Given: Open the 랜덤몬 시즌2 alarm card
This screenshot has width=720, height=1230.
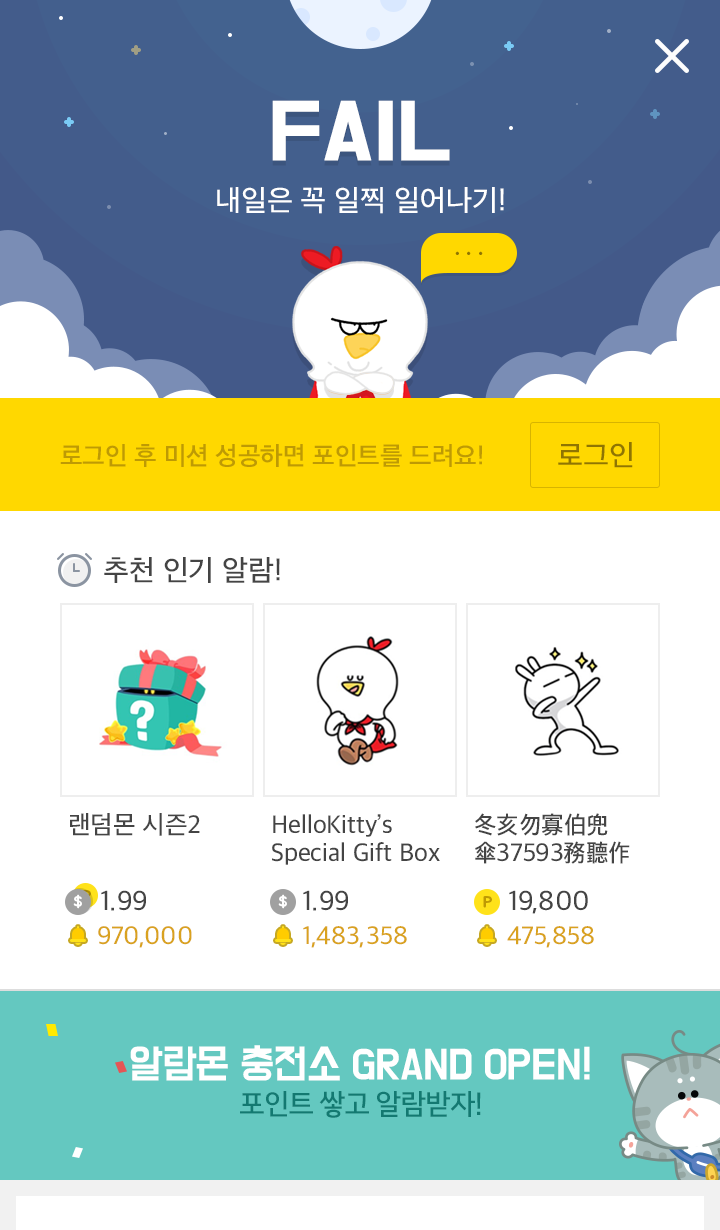Looking at the screenshot, I should click(x=157, y=700).
